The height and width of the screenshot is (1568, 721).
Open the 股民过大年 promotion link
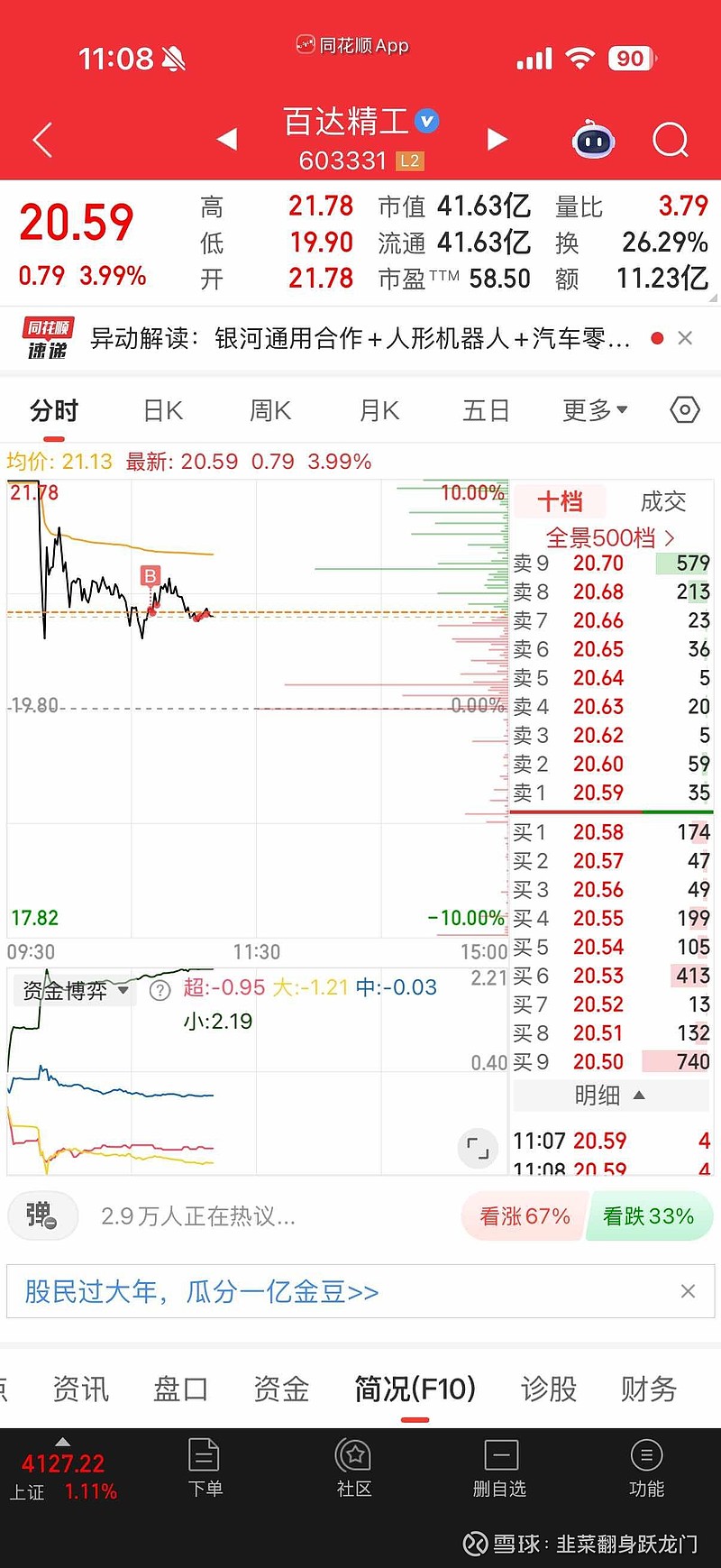[202, 1292]
